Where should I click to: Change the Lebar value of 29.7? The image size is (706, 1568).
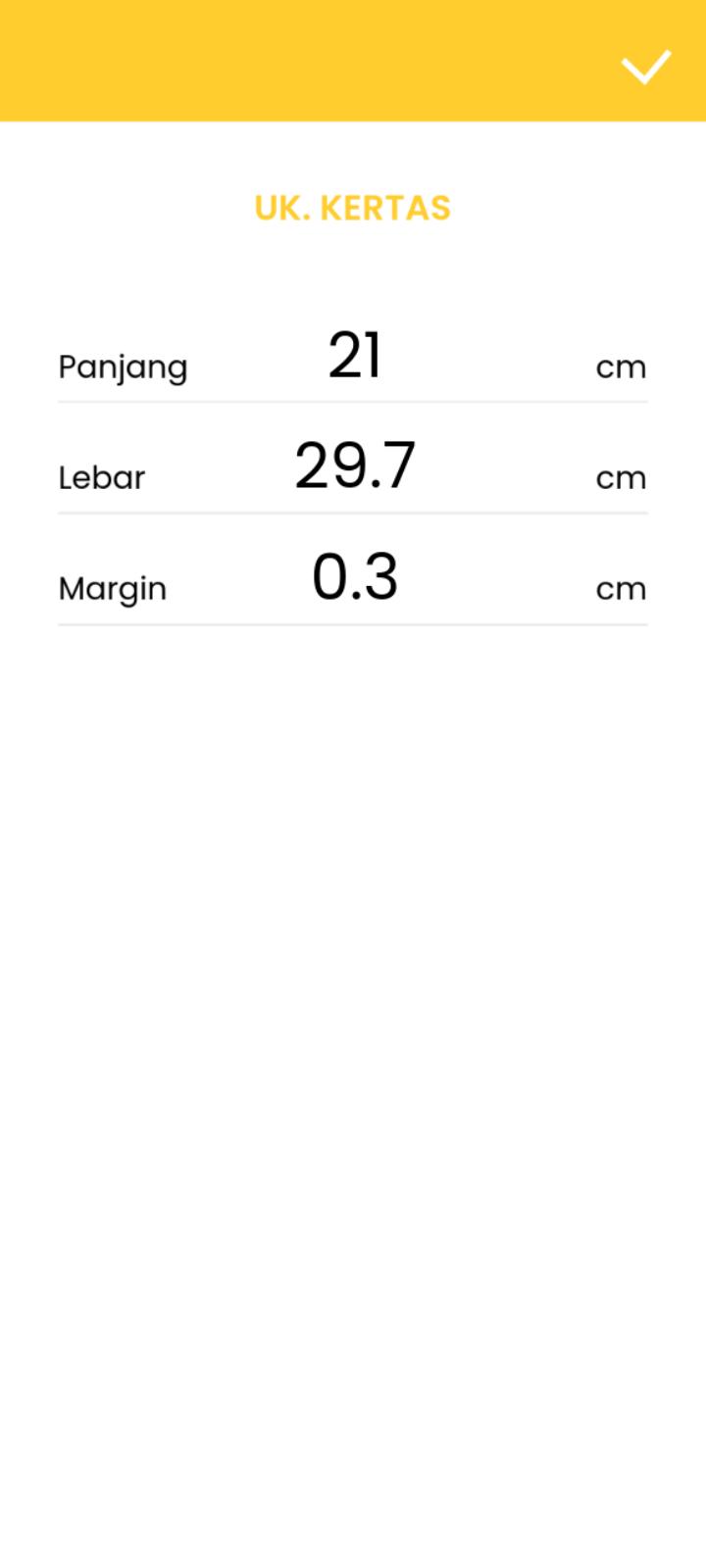[x=354, y=466]
